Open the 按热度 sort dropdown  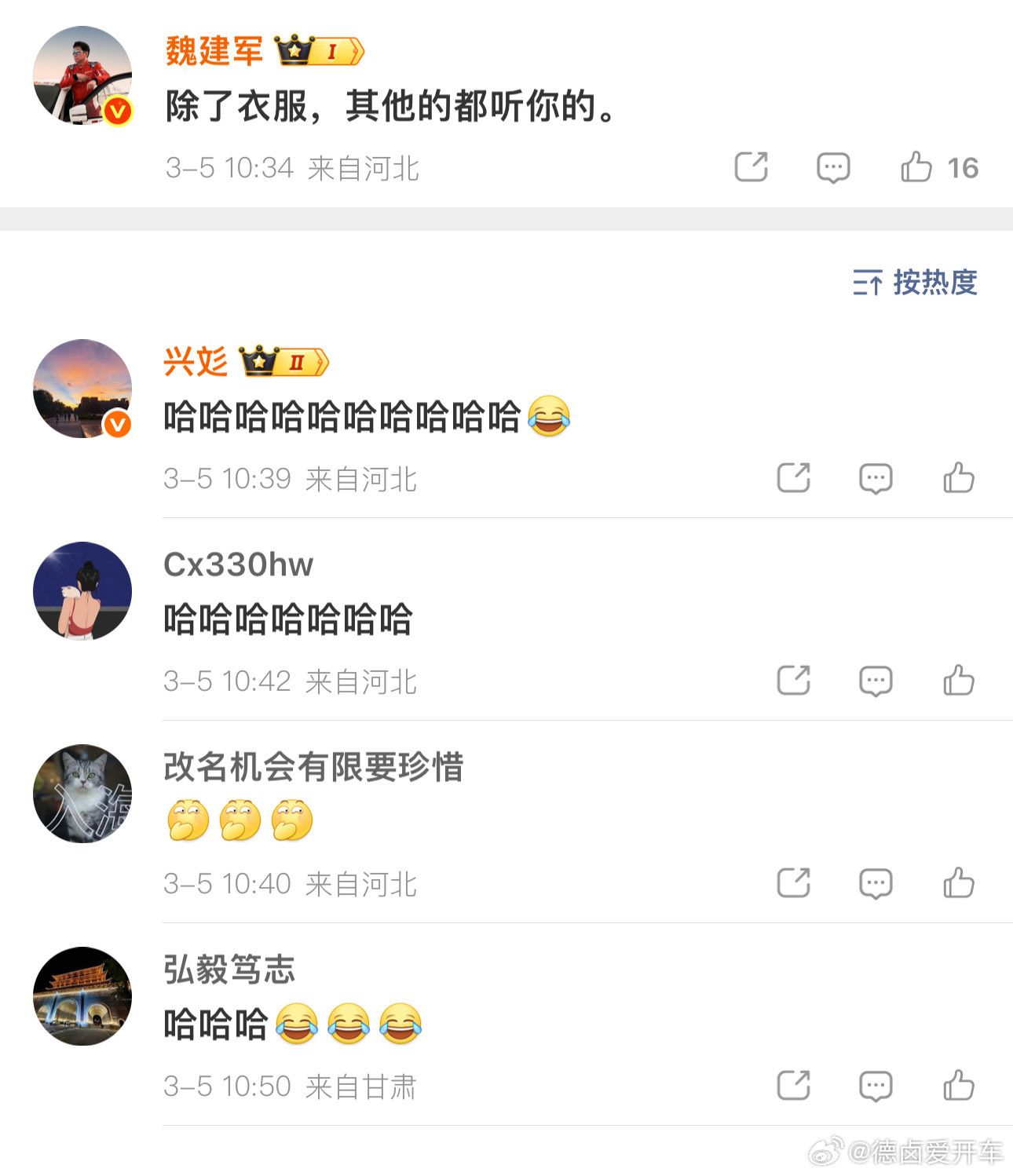[x=914, y=284]
